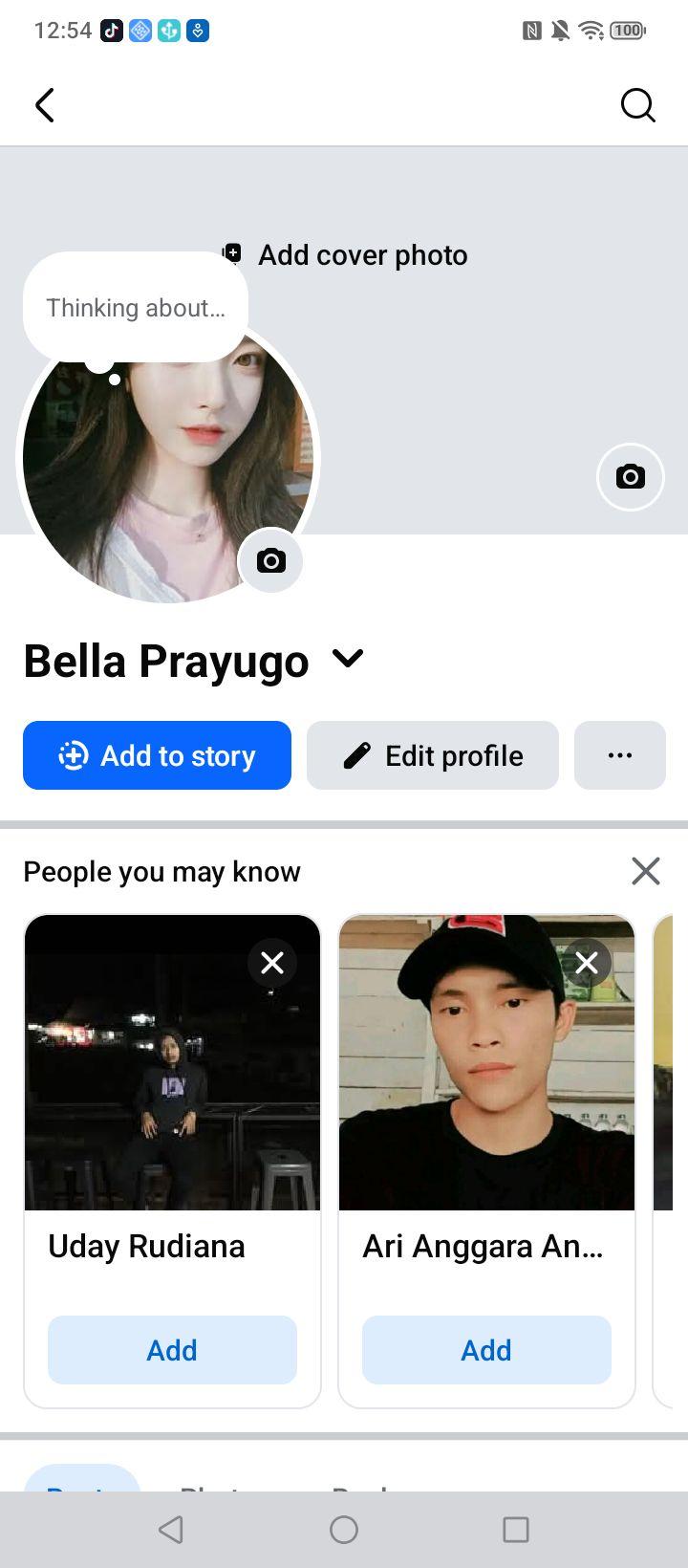
Task: Open recent apps from the navigation bar
Action: (516, 1530)
